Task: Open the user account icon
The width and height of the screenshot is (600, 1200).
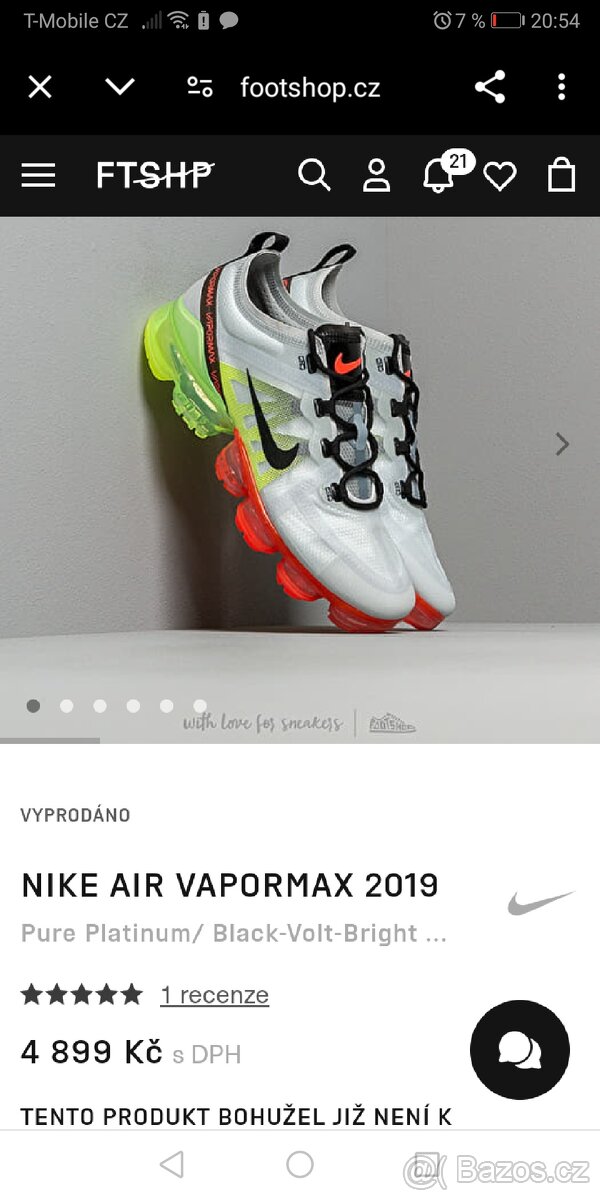Action: pos(376,176)
